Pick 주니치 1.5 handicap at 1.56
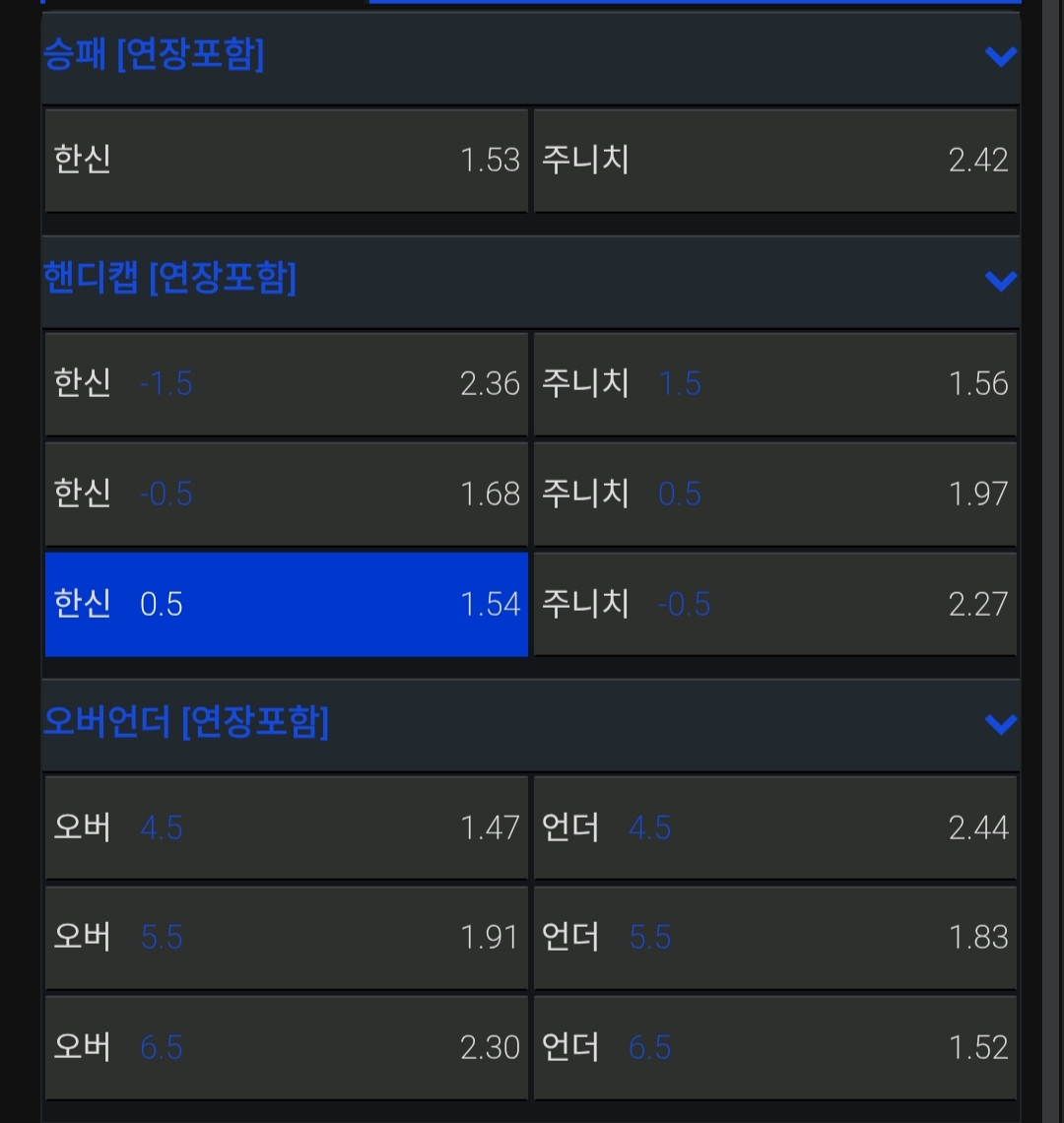Viewport: 1064px width, 1123px height. coord(774,383)
